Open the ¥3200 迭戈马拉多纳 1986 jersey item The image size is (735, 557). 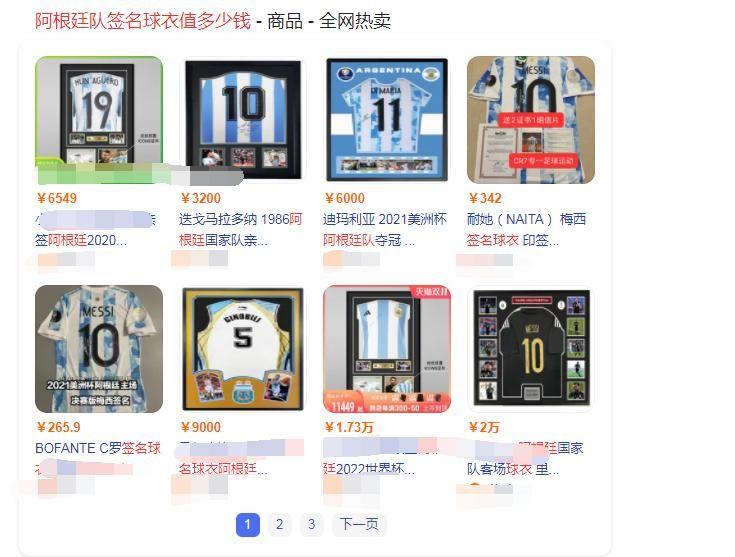click(243, 120)
